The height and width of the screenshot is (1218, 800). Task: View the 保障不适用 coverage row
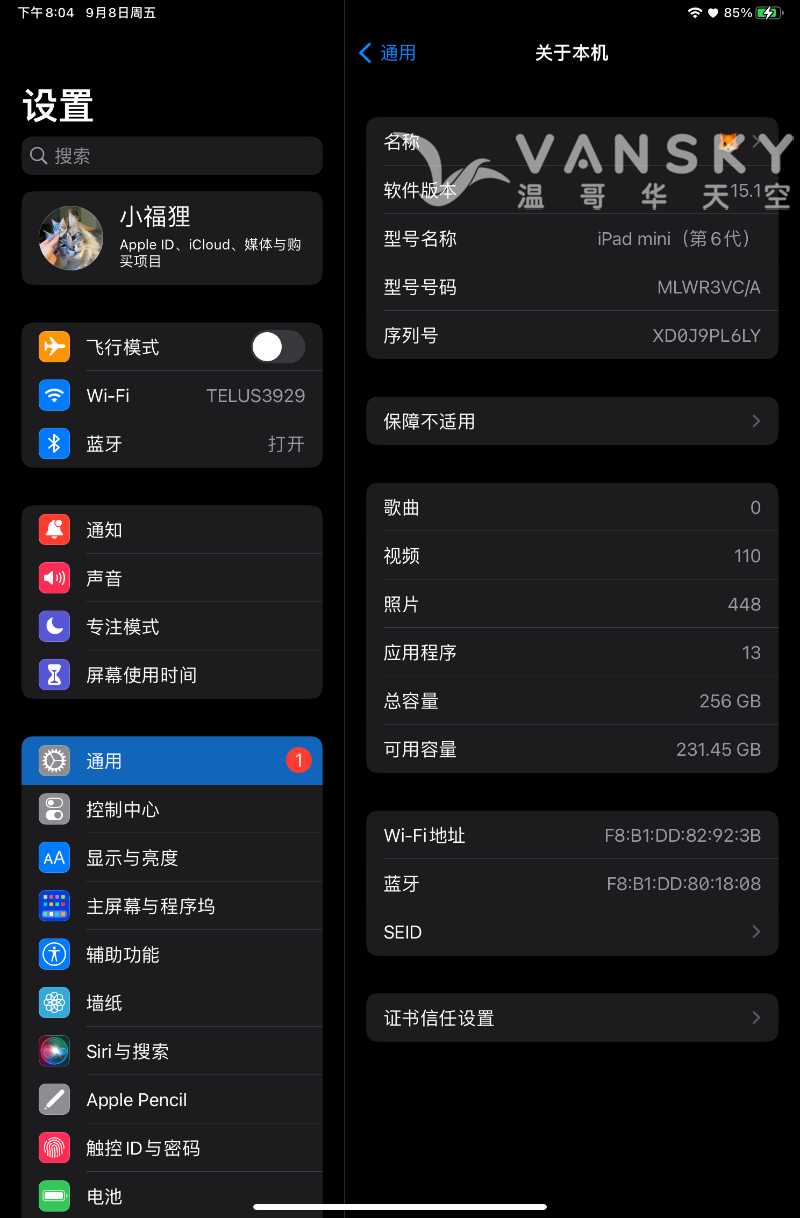pyautogui.click(x=571, y=421)
